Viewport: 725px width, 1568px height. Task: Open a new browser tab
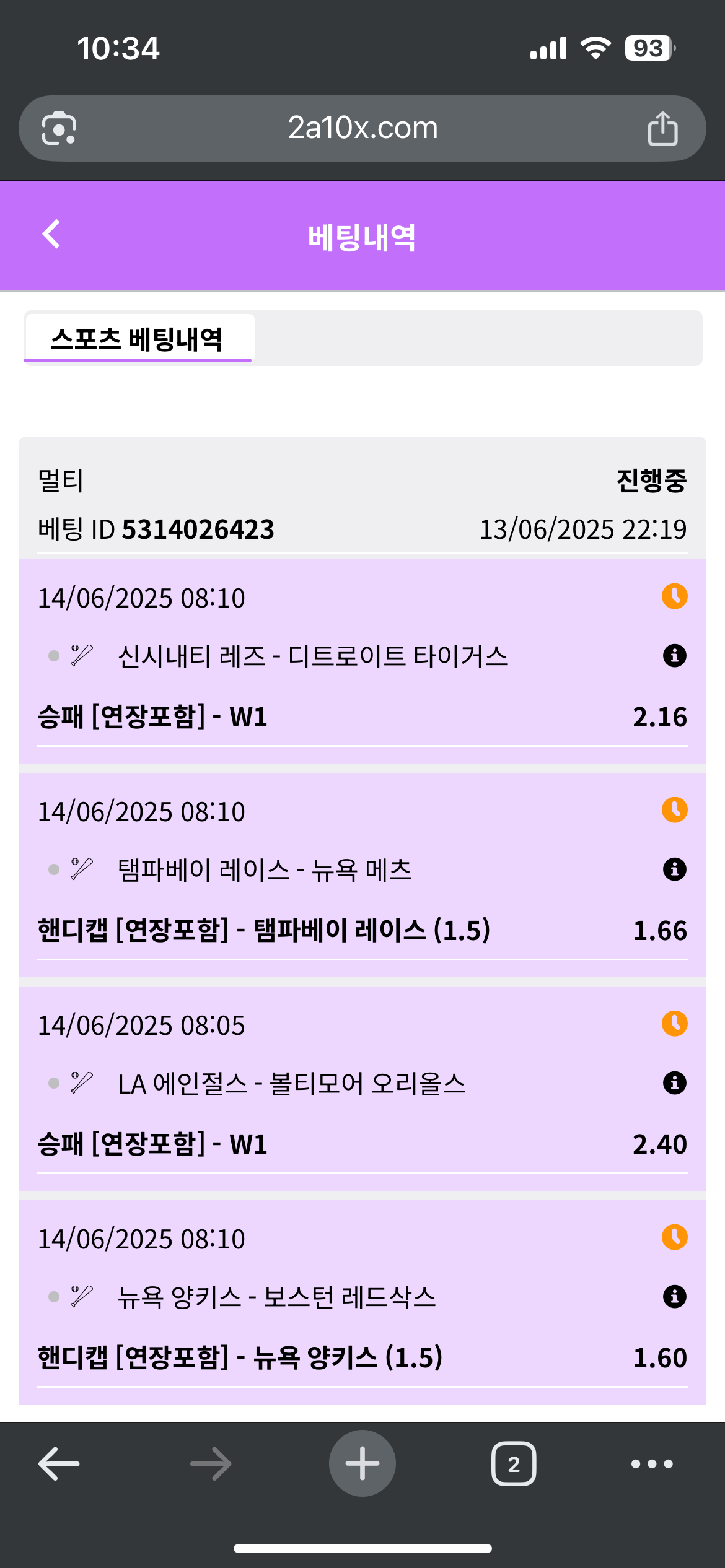click(362, 1464)
